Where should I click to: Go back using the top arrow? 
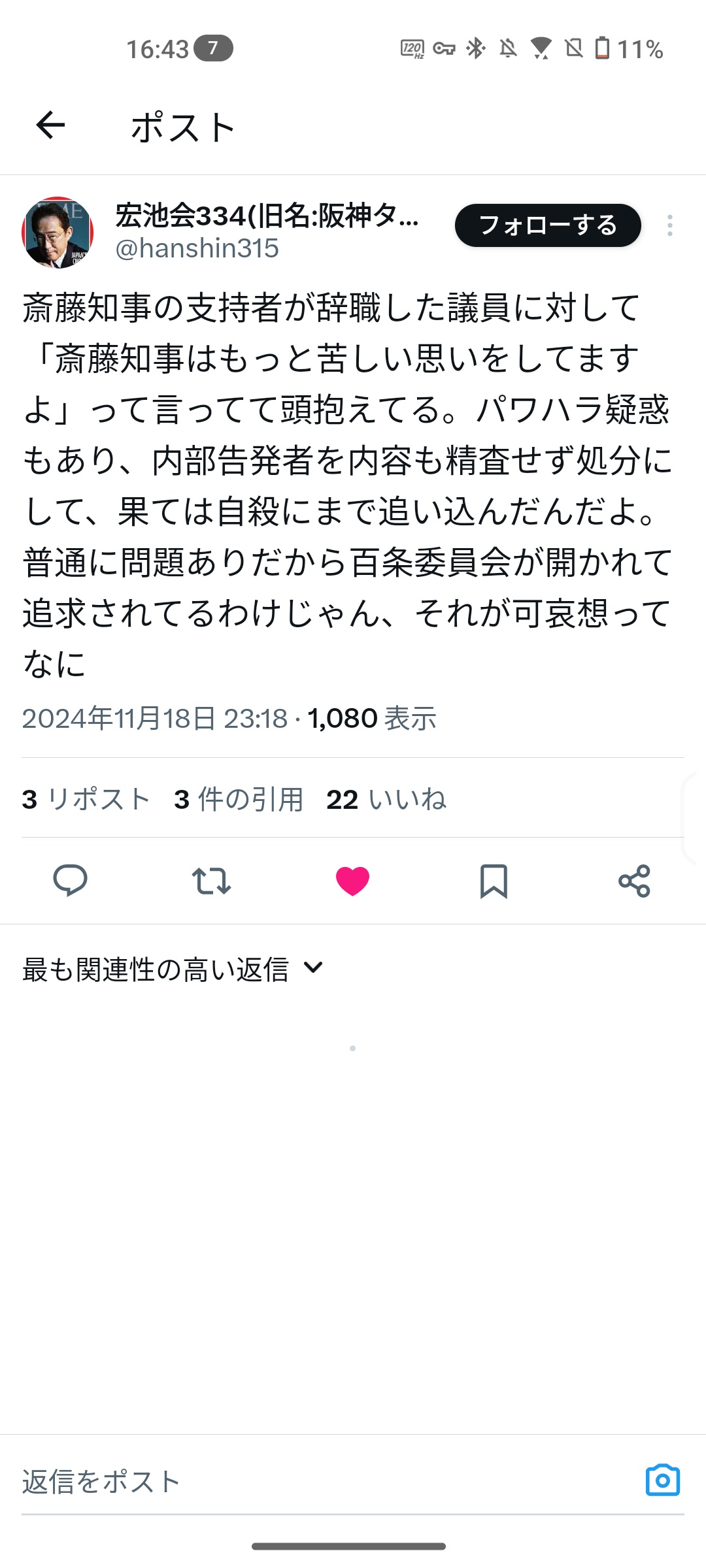(x=50, y=125)
